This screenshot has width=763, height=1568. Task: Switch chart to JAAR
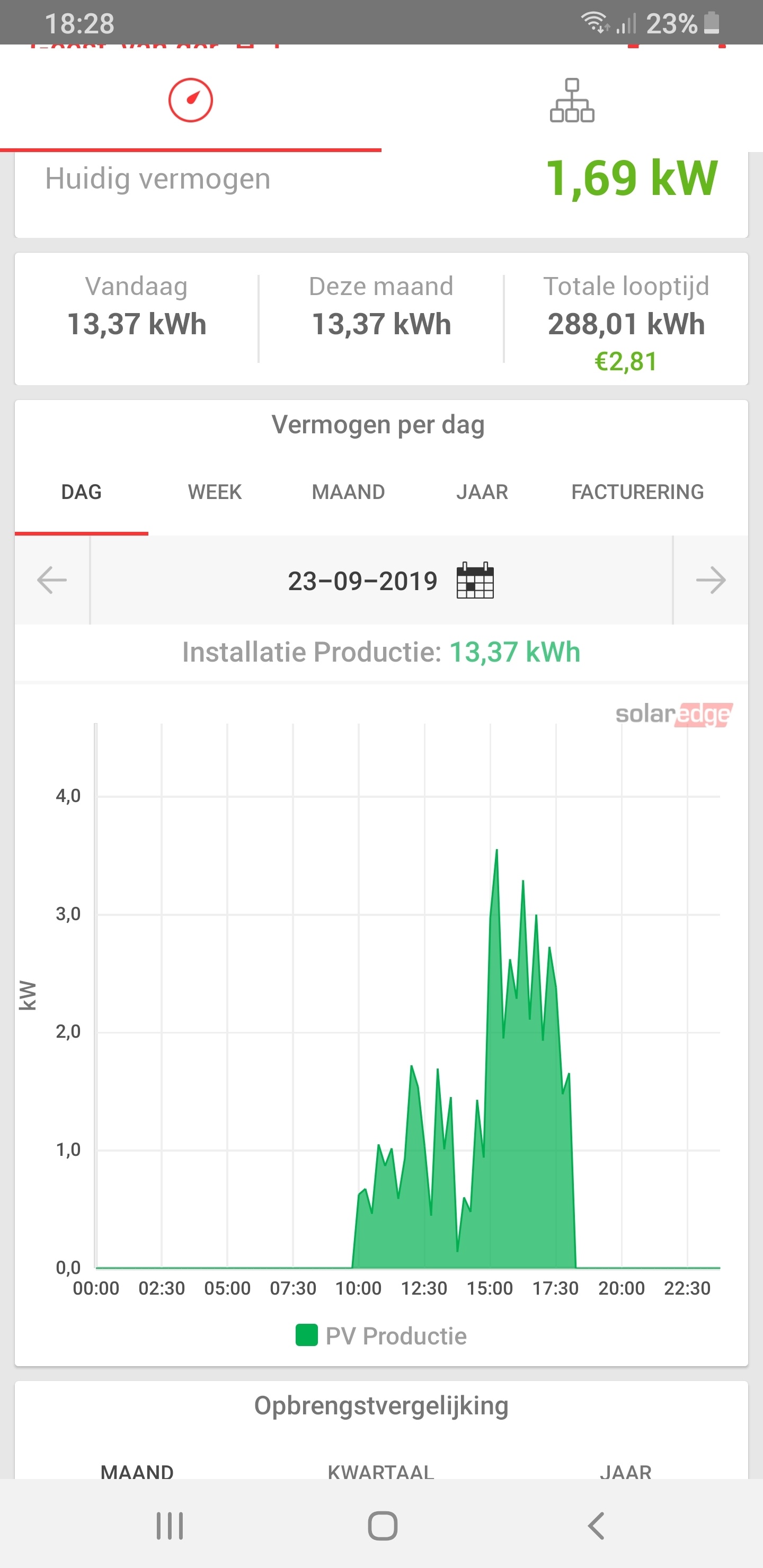(482, 492)
